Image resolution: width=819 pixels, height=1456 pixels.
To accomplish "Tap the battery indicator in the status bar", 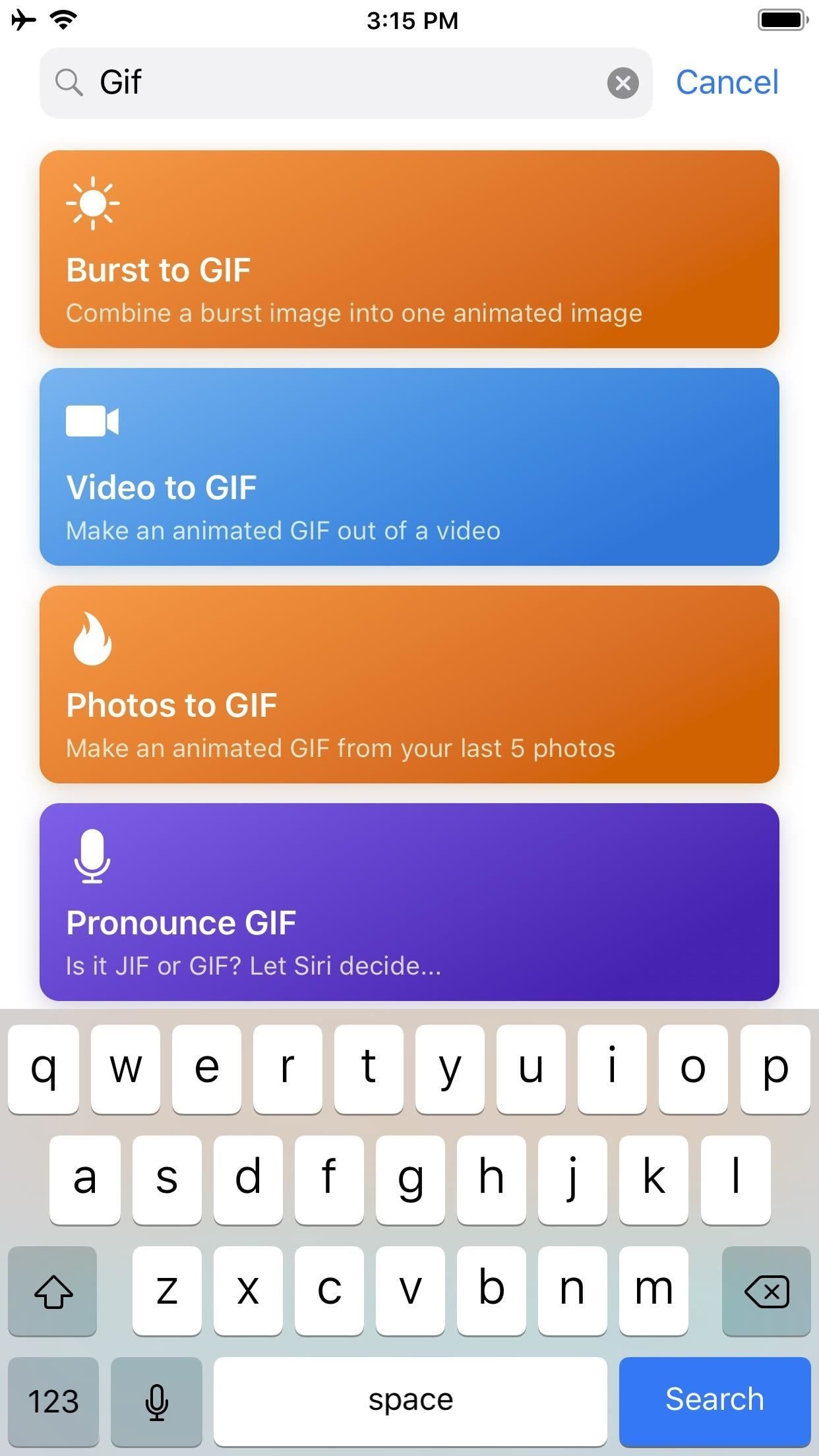I will coord(782,20).
